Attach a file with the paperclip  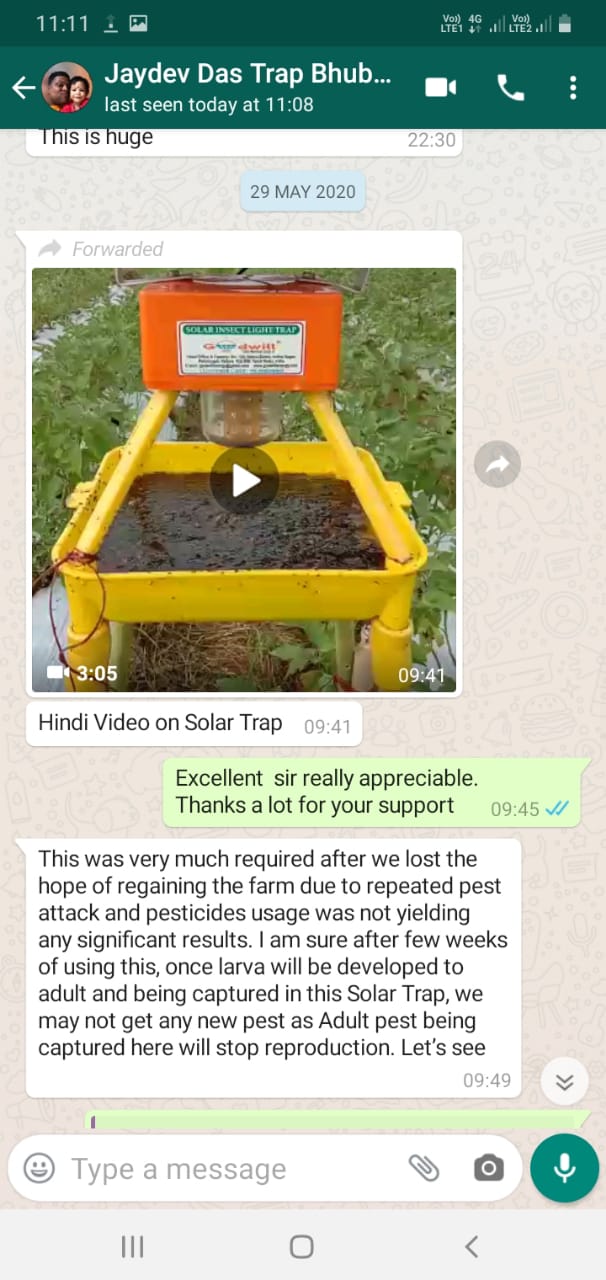[424, 1168]
